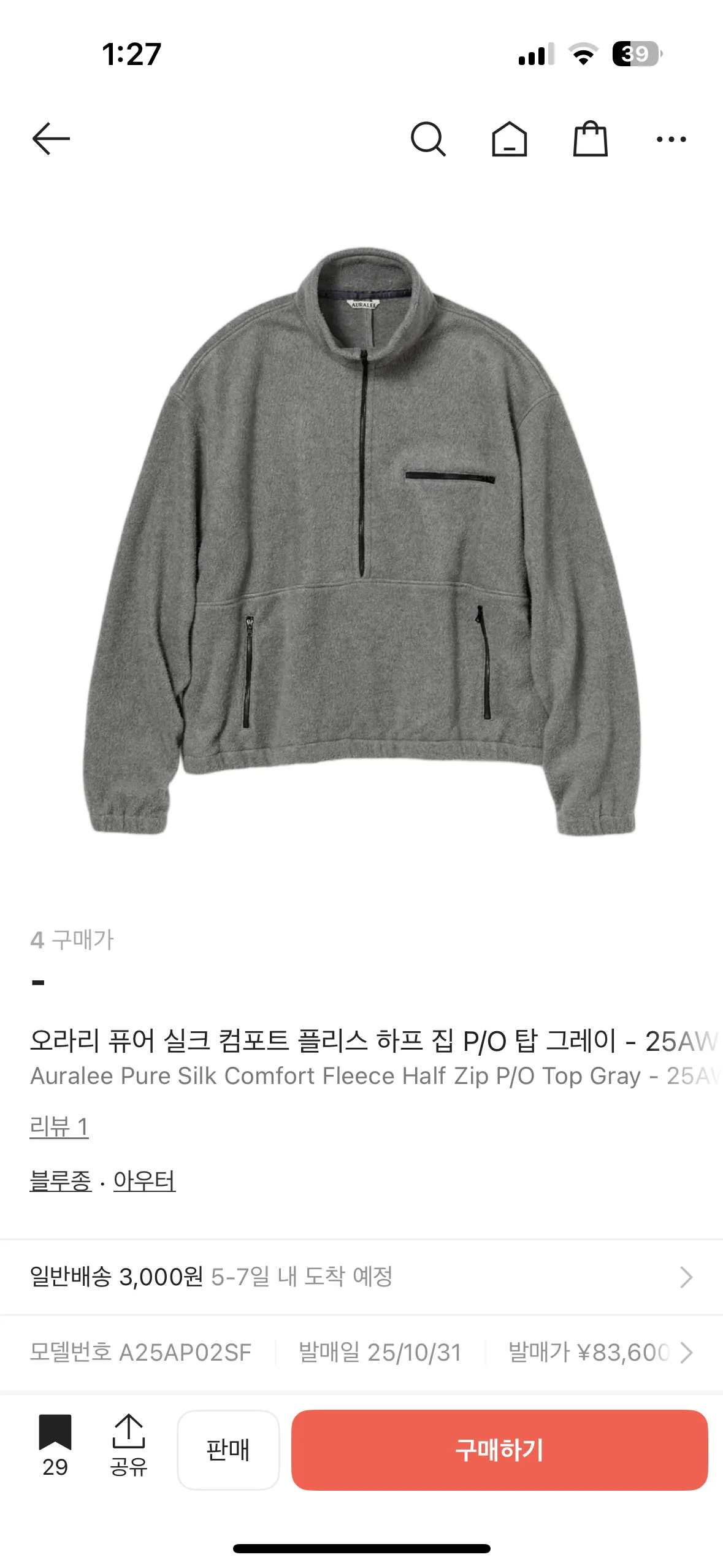The height and width of the screenshot is (1568, 723).
Task: Open the Wi-Fi status icon area
Action: (x=581, y=54)
